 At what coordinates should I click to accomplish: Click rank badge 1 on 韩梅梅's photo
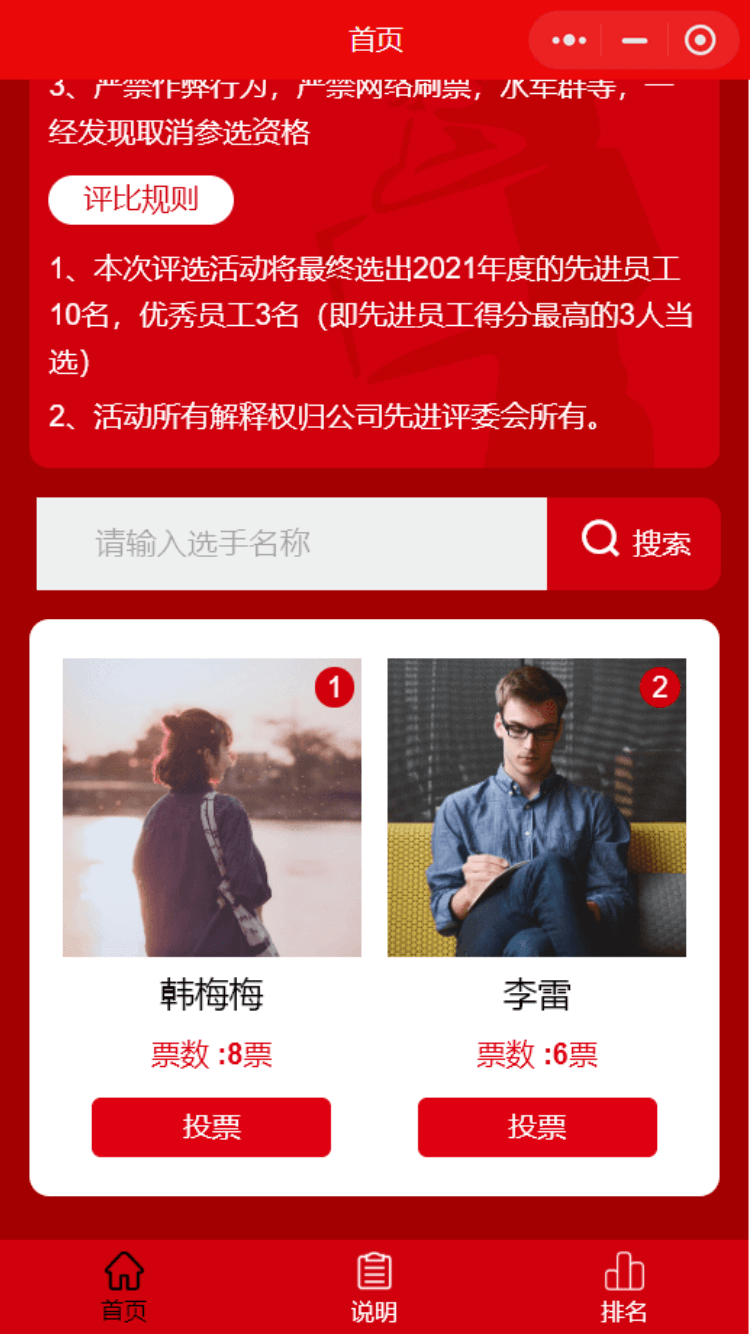point(335,687)
